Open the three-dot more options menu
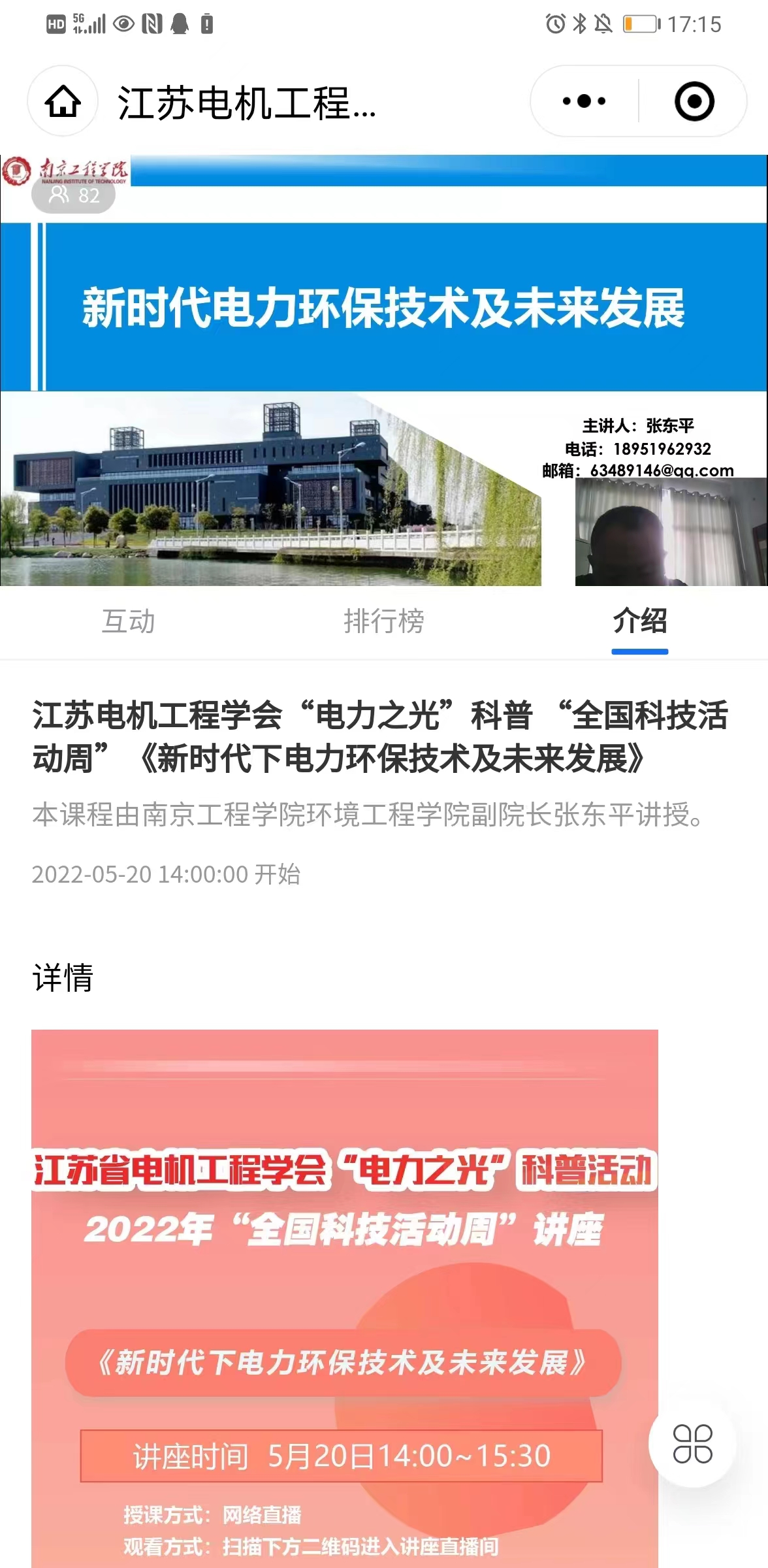768x1568 pixels. click(584, 101)
